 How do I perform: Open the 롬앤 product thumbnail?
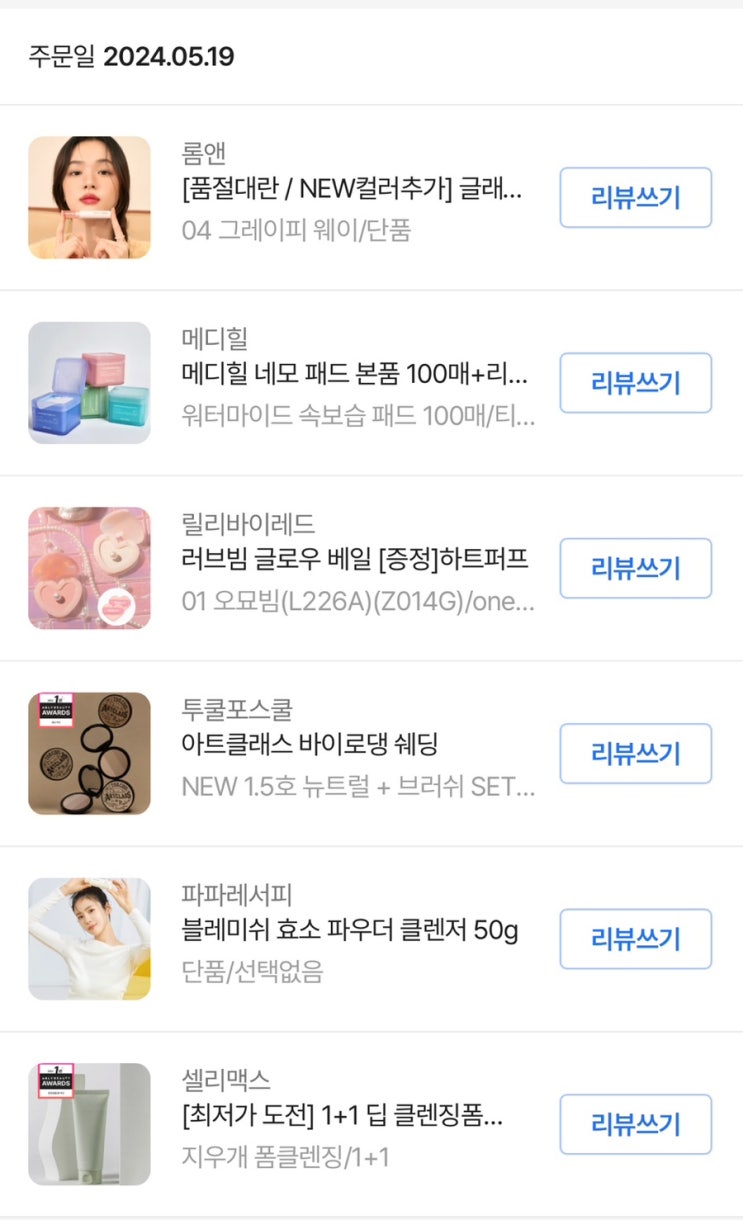coord(89,198)
